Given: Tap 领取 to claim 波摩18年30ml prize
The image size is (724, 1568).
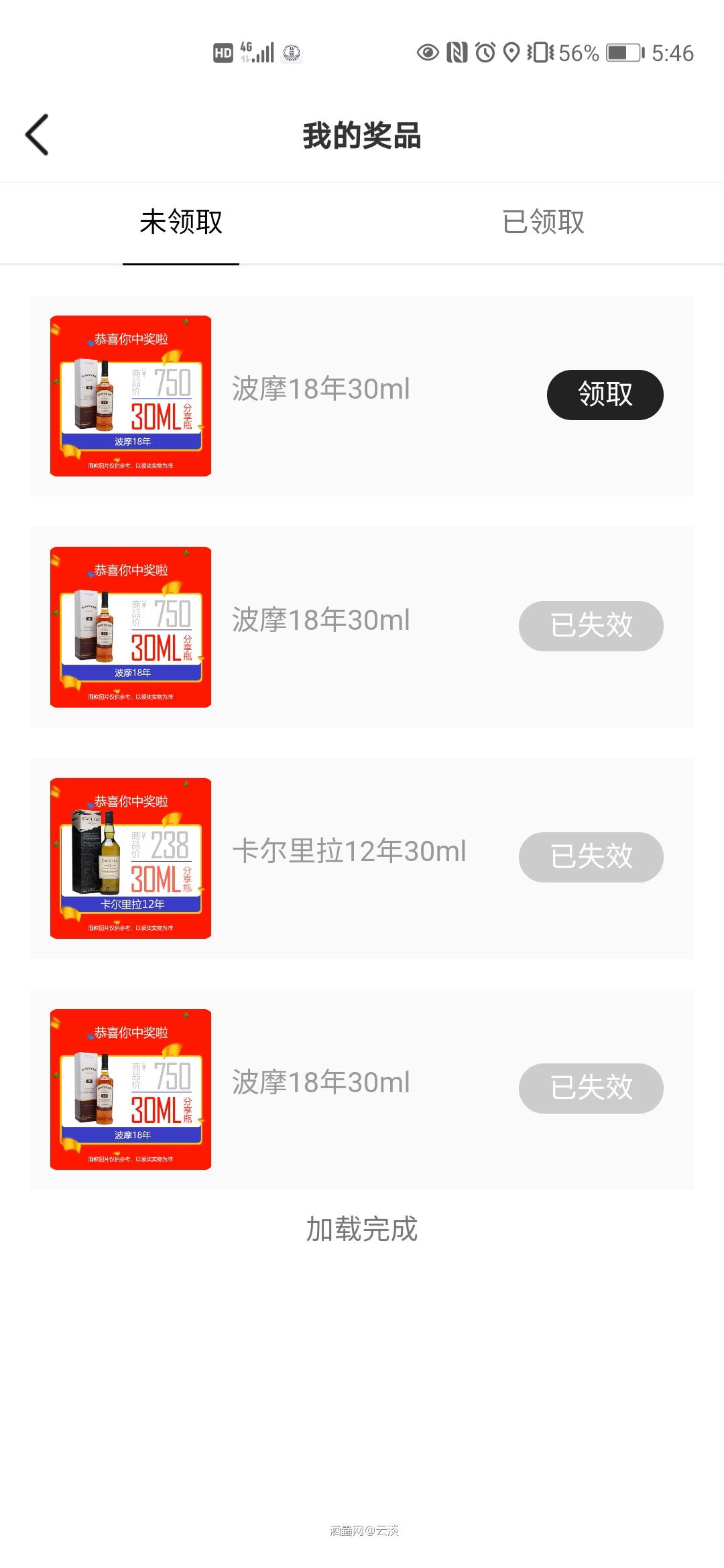Looking at the screenshot, I should click(605, 395).
